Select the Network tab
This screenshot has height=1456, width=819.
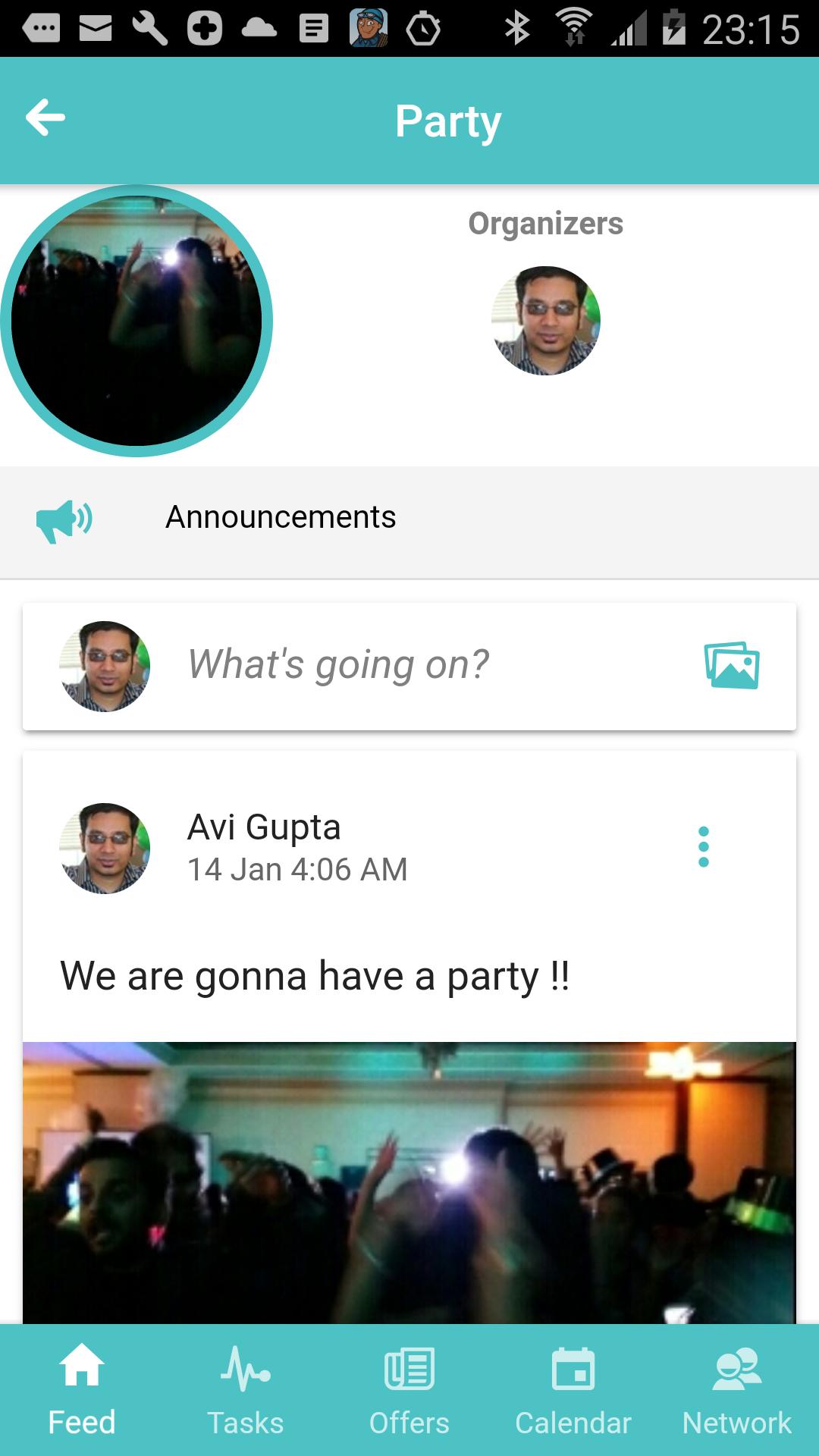(x=737, y=1391)
